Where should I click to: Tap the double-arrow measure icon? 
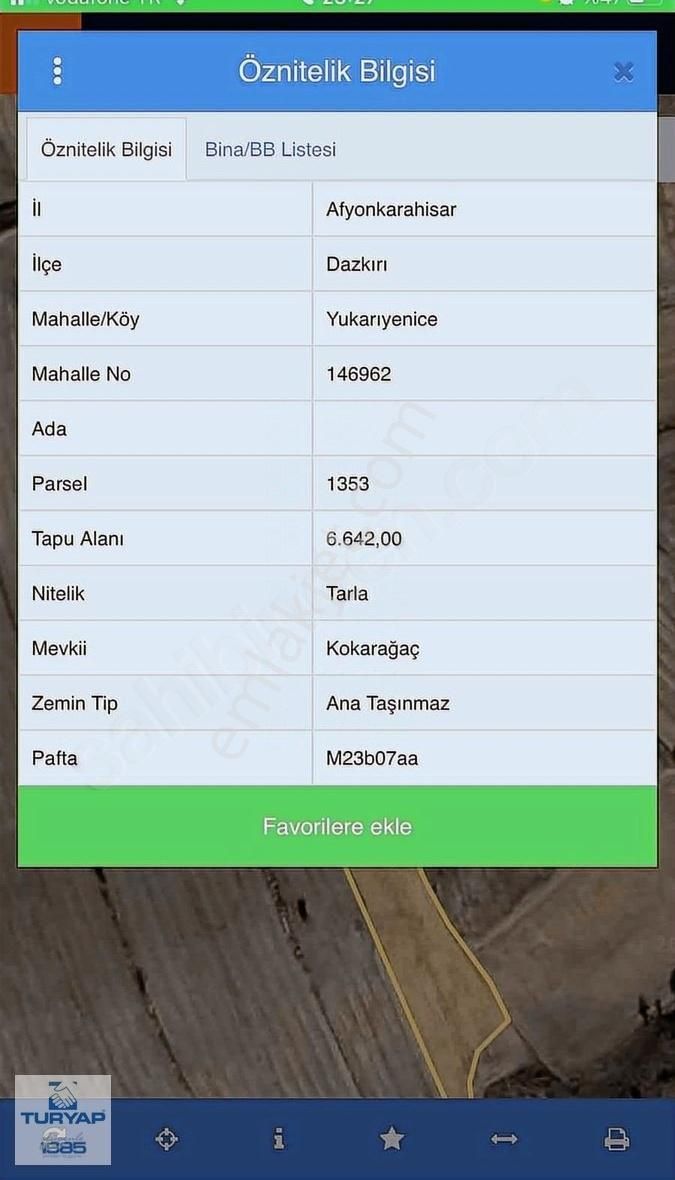[x=504, y=1138]
